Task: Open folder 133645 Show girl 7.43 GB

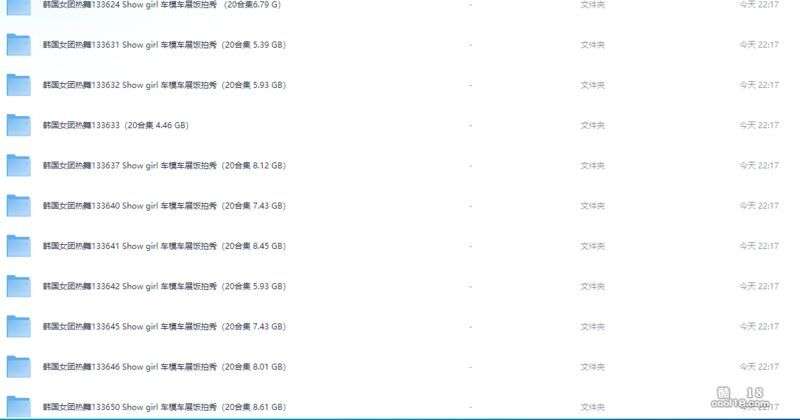Action: [165, 327]
